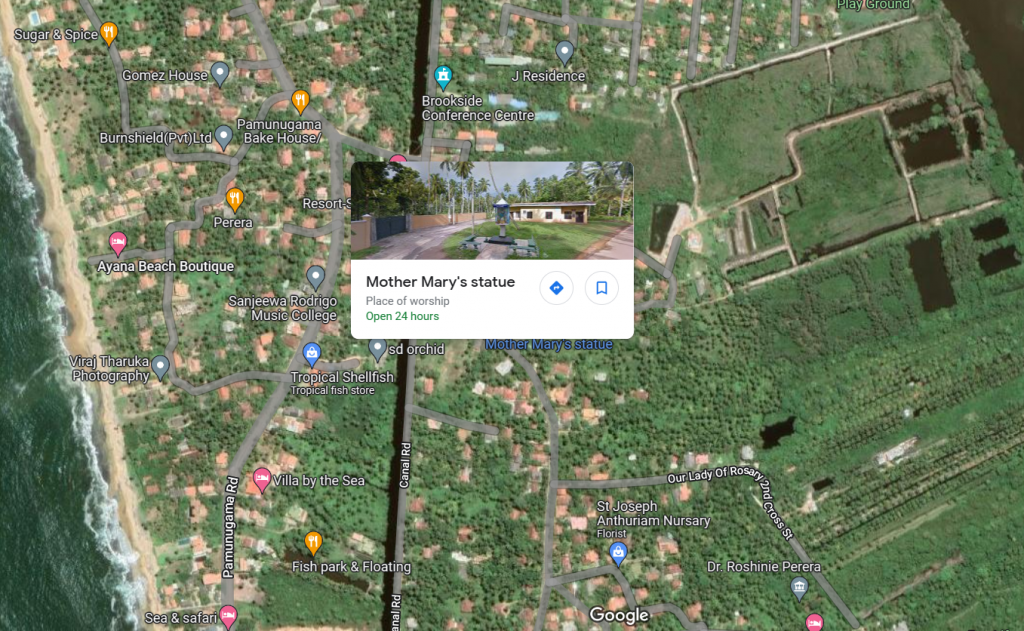This screenshot has height=631, width=1024.
Task: Open the Perera restaurant pin
Action: [x=234, y=199]
